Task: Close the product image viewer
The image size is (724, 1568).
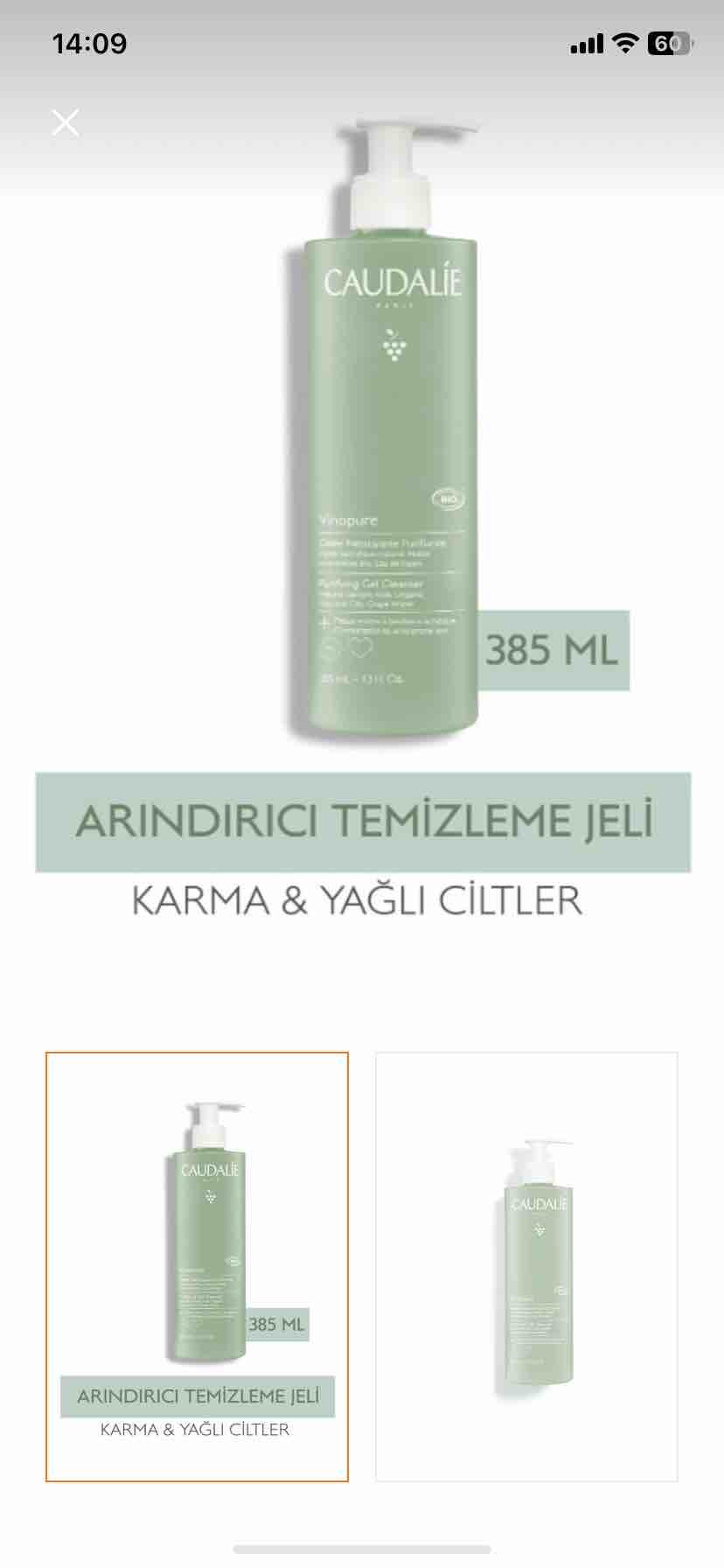Action: (66, 122)
